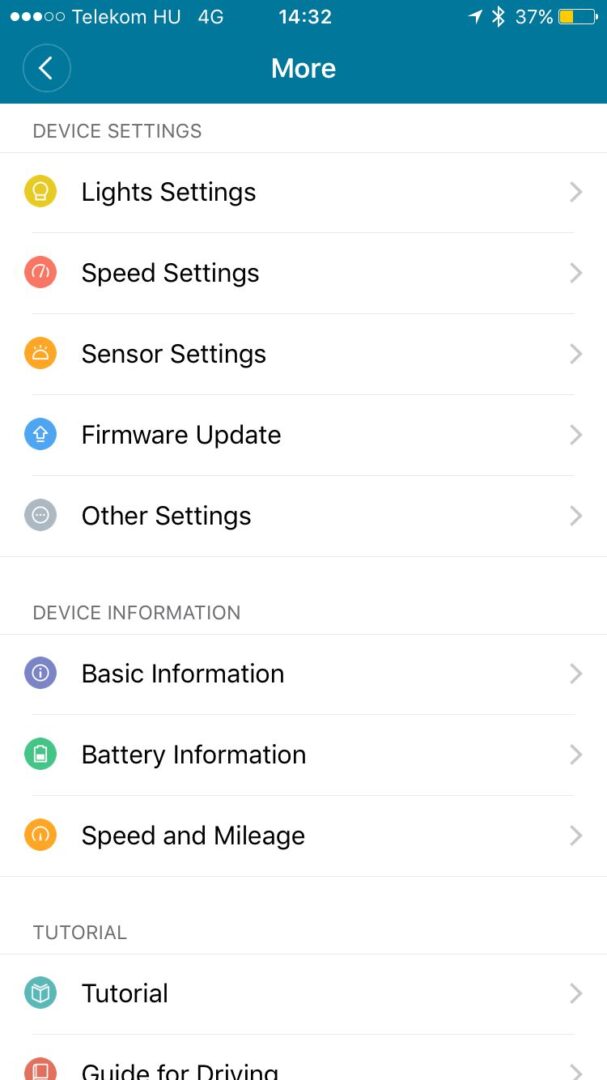Viewport: 607px width, 1080px height.
Task: Go back using the header arrow
Action: (x=46, y=68)
